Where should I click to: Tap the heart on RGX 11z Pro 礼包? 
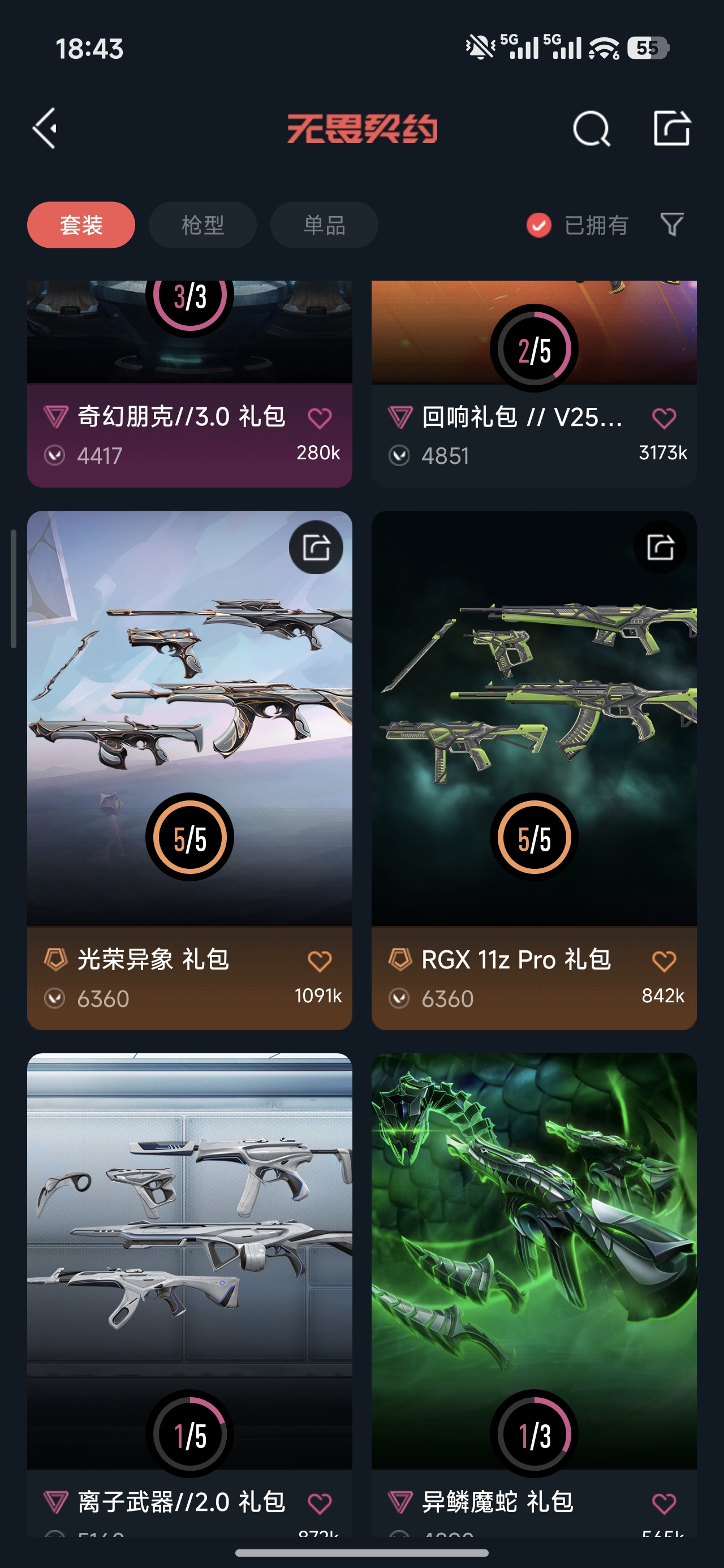coord(663,961)
